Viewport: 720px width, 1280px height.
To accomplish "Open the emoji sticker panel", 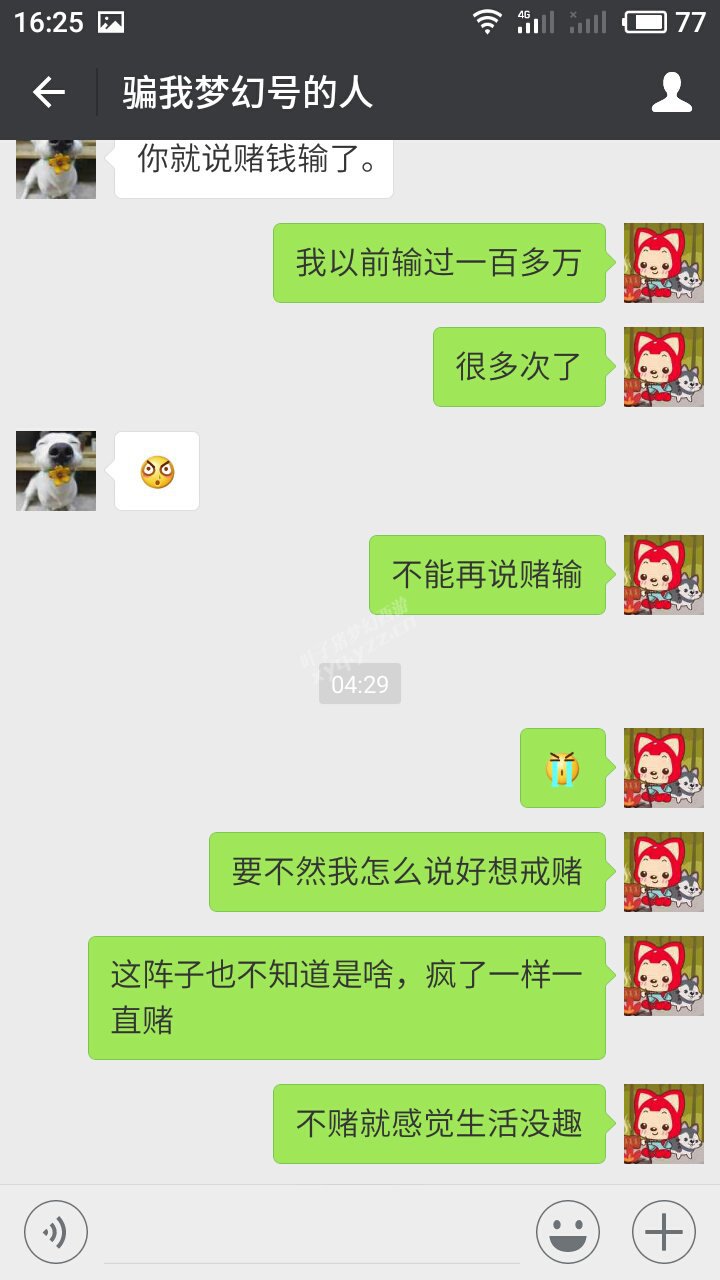I will (x=568, y=1232).
